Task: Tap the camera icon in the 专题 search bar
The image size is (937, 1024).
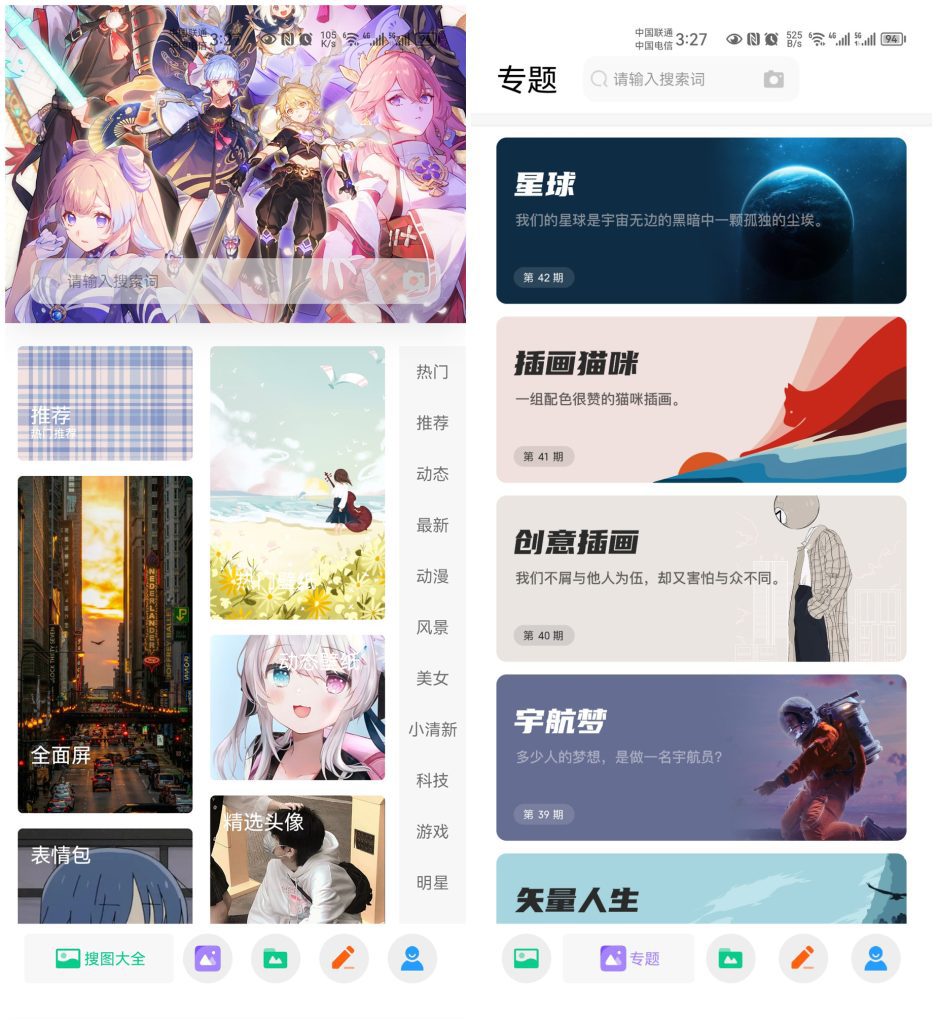Action: (x=773, y=79)
